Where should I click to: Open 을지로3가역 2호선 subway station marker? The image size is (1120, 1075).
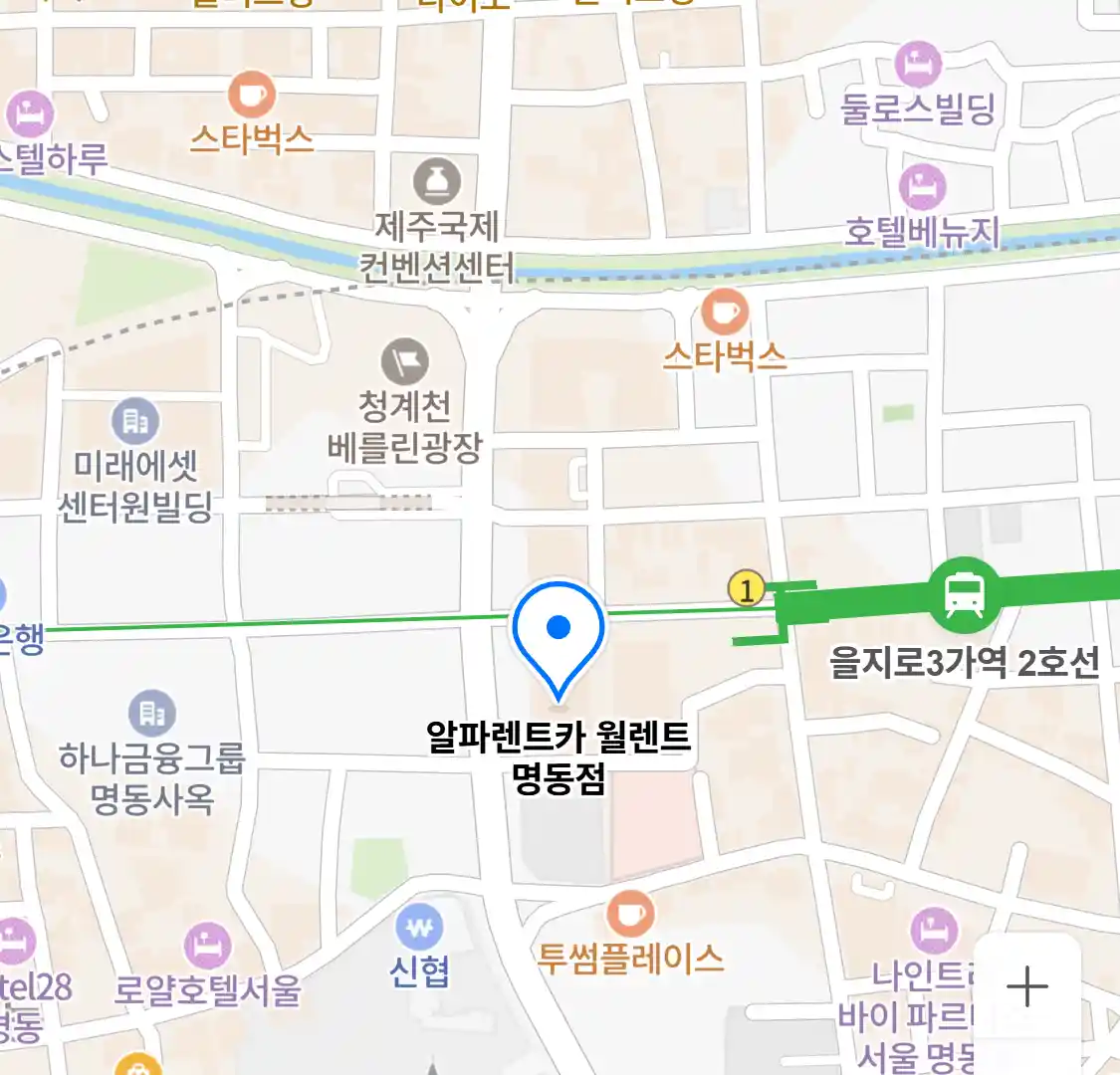[963, 595]
